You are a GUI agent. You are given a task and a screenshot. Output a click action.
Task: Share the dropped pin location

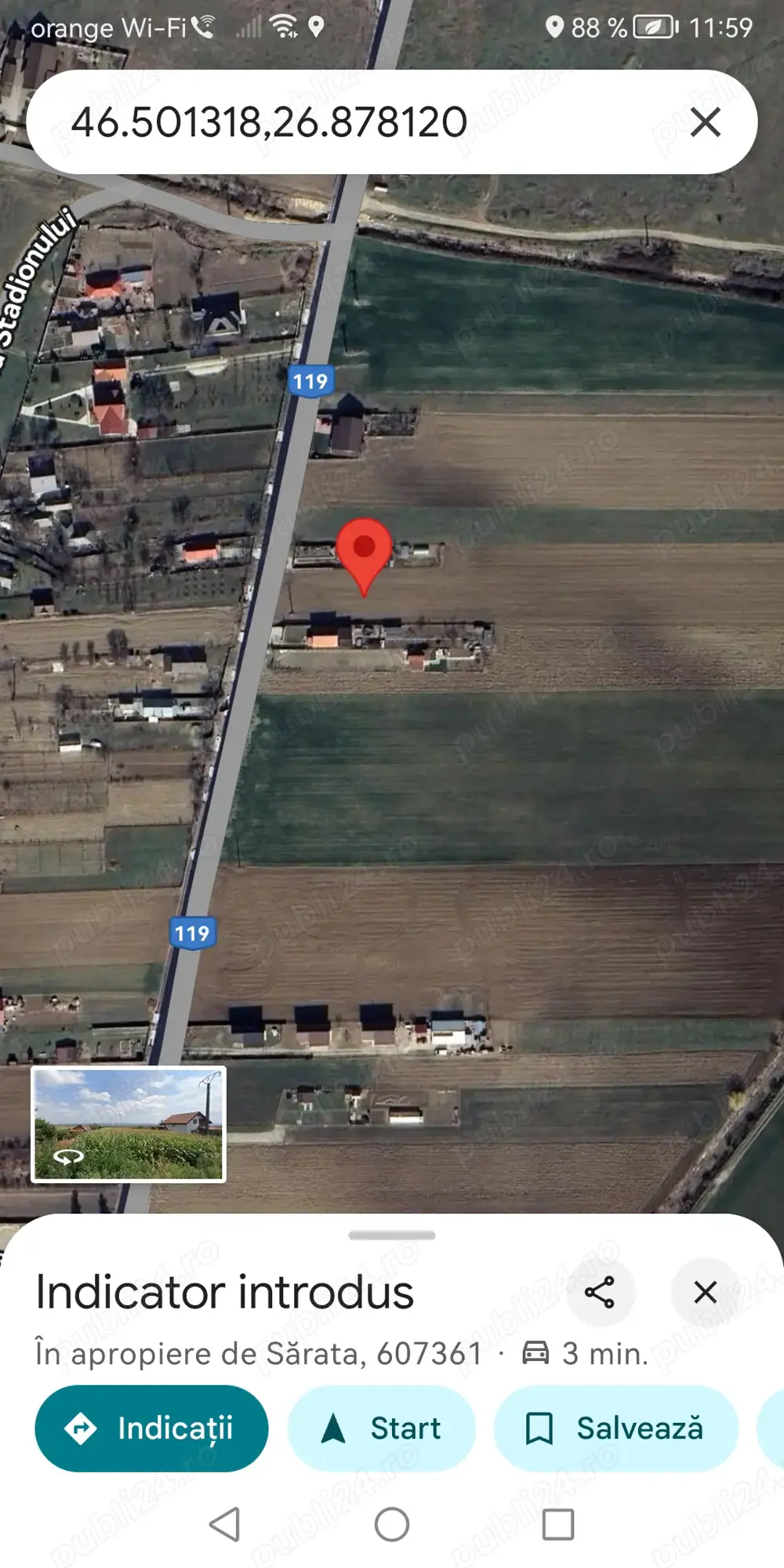(600, 1292)
